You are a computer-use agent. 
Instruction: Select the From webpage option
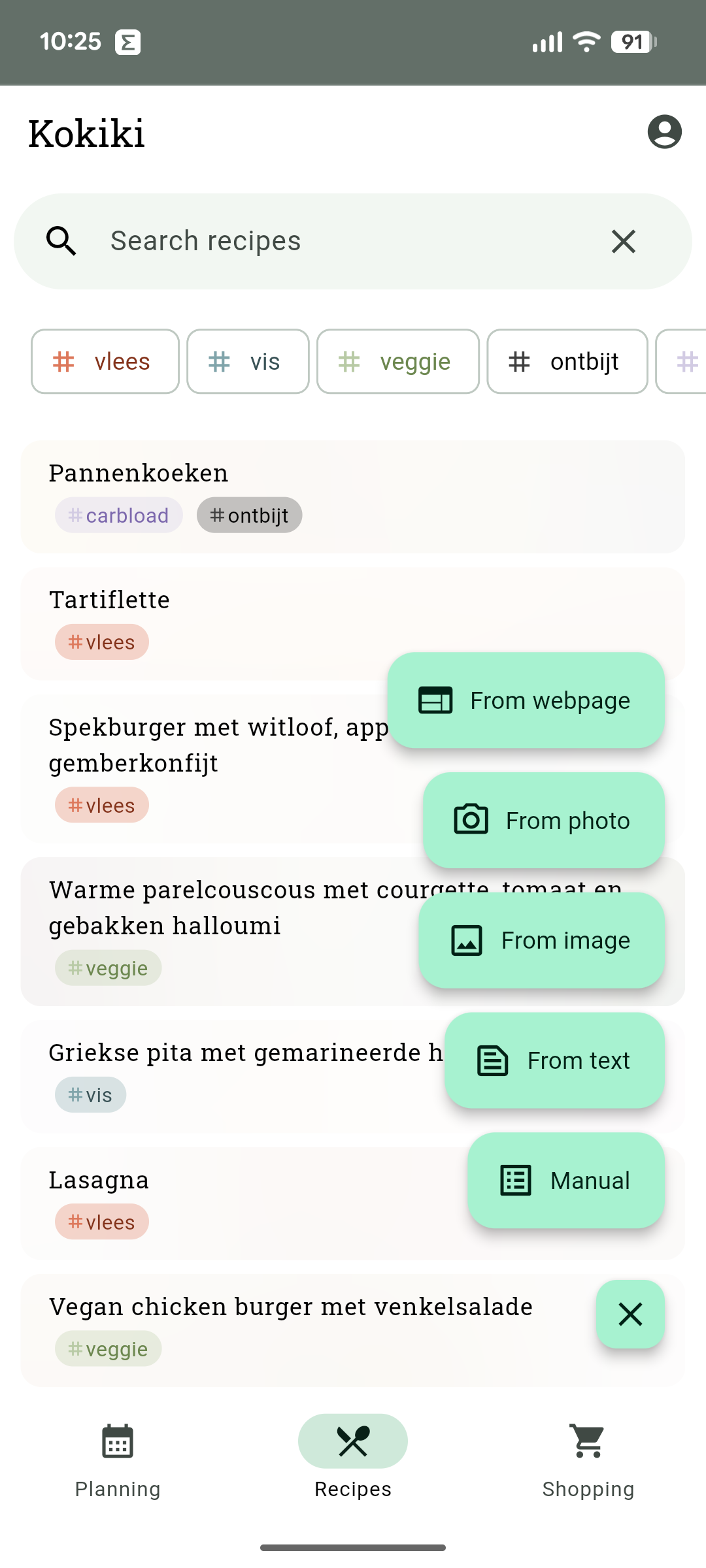point(526,700)
